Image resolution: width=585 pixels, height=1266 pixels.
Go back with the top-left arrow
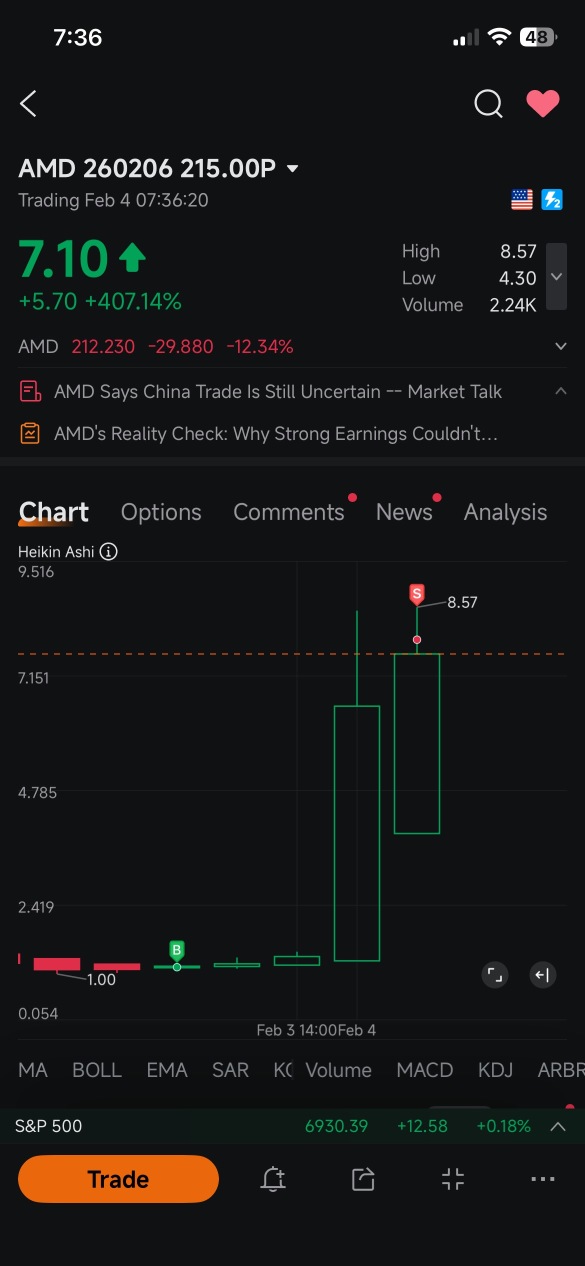(28, 103)
